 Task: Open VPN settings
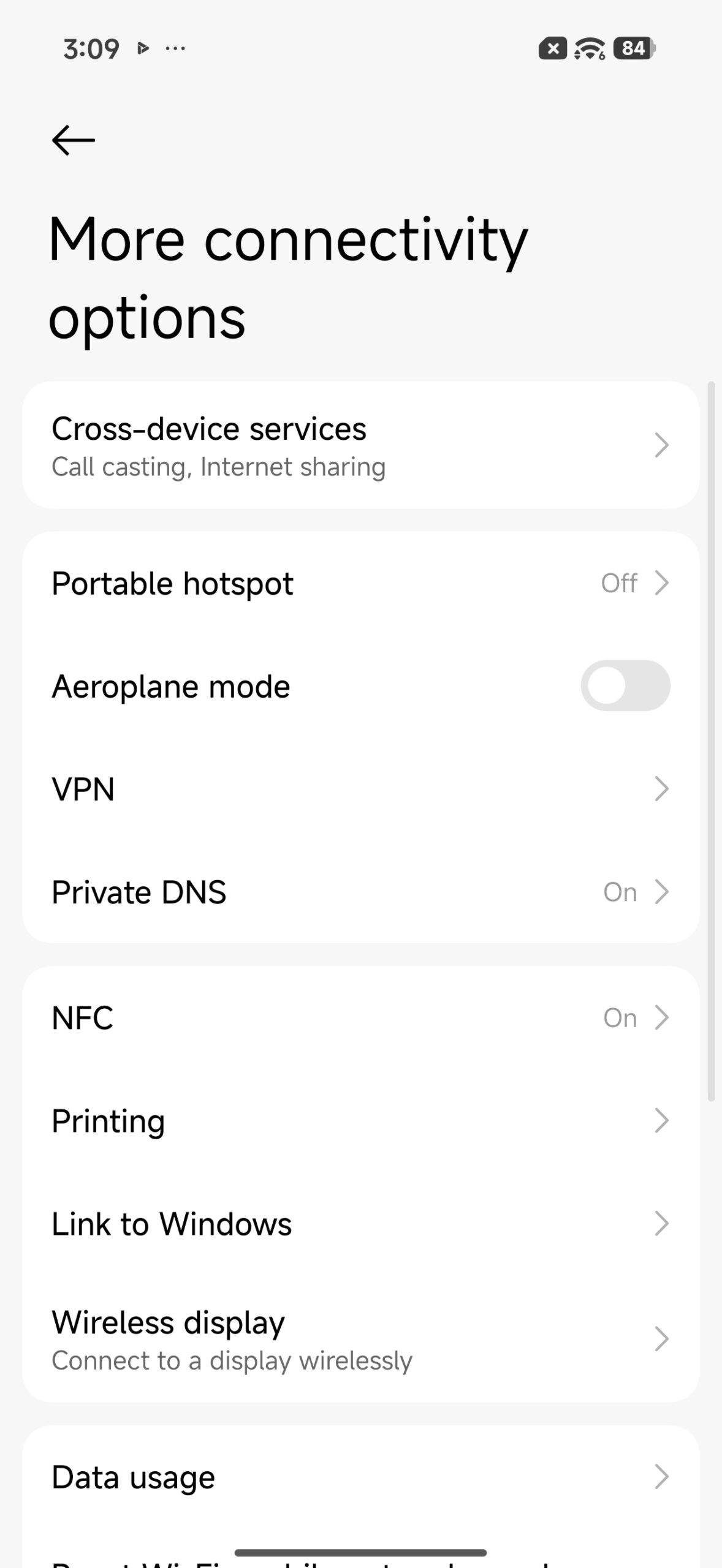point(360,789)
